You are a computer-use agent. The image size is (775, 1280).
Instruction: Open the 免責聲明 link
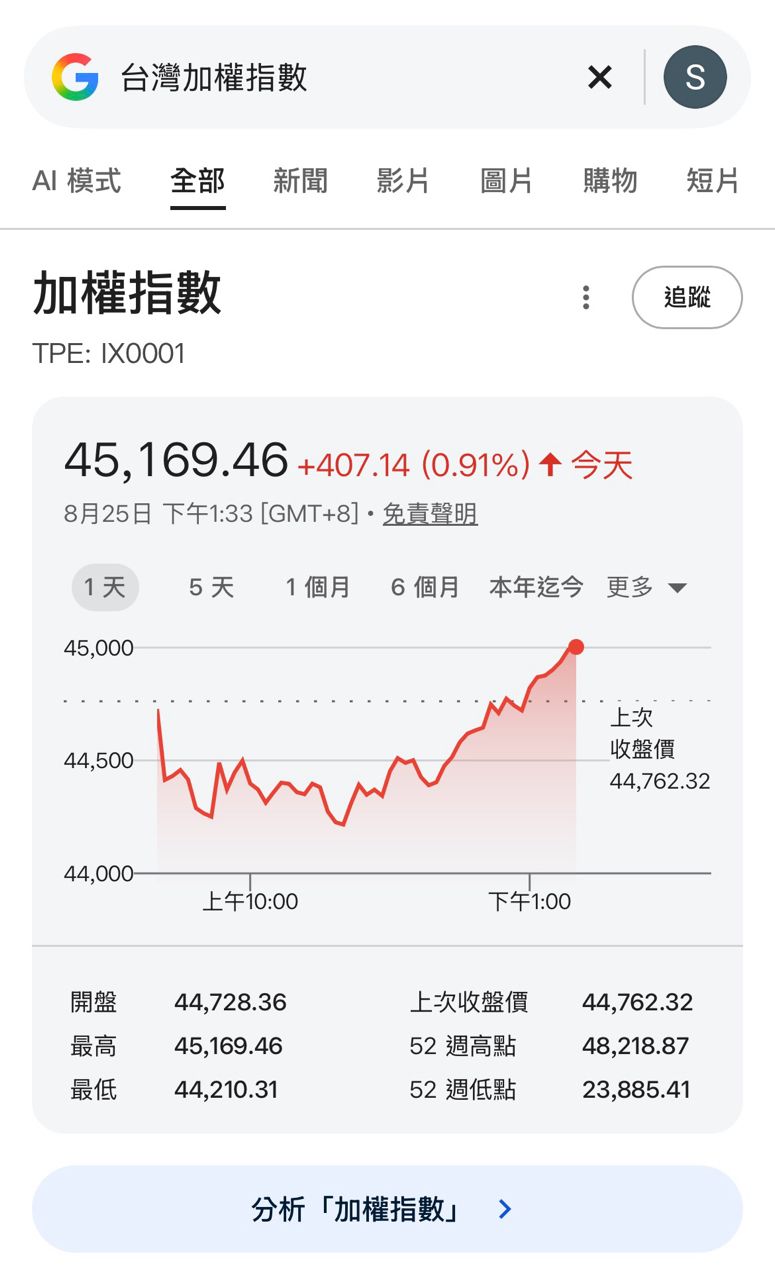pos(430,514)
